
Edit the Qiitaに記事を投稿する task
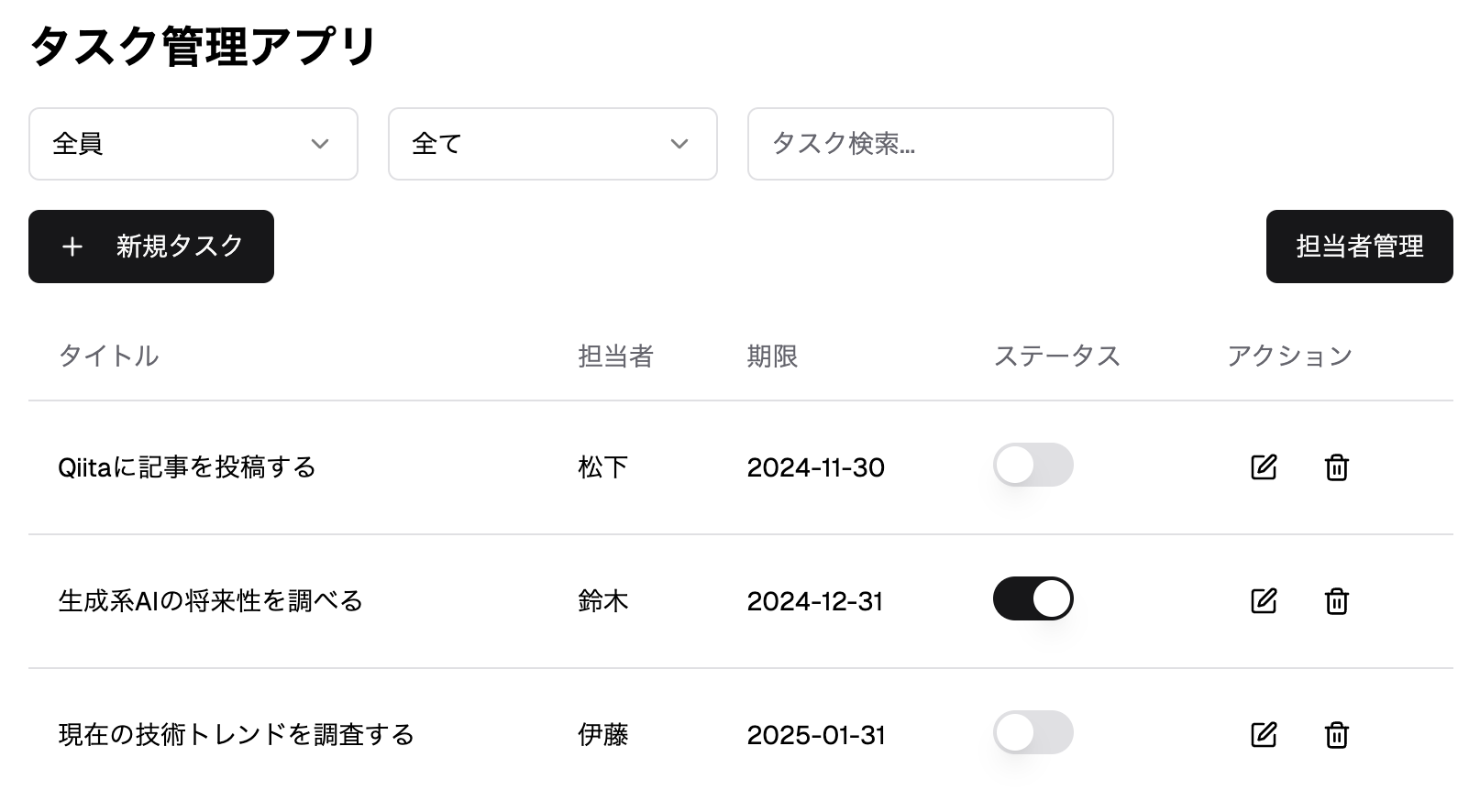(x=1264, y=467)
